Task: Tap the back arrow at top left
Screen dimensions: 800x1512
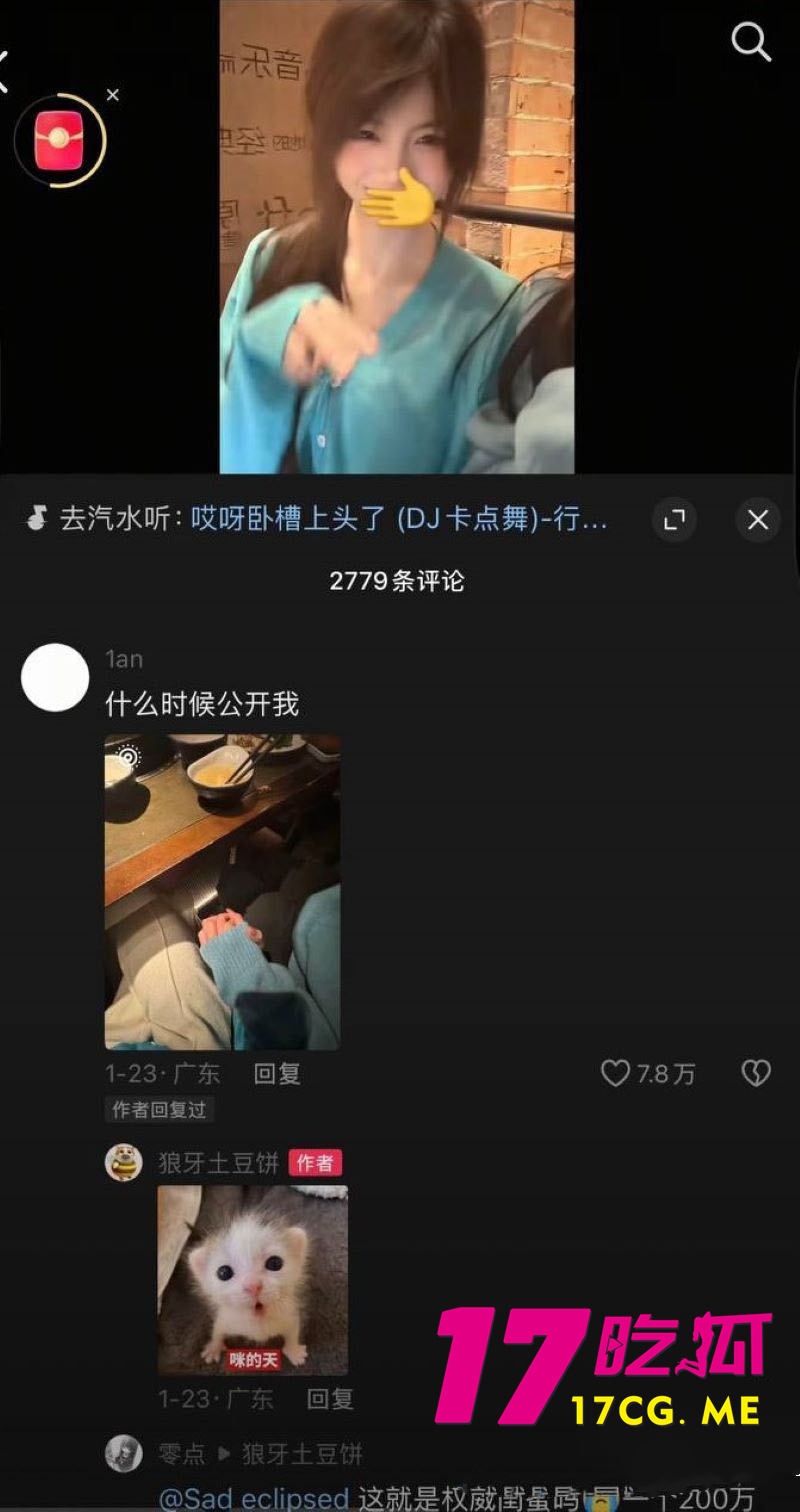Action: pos(4,70)
